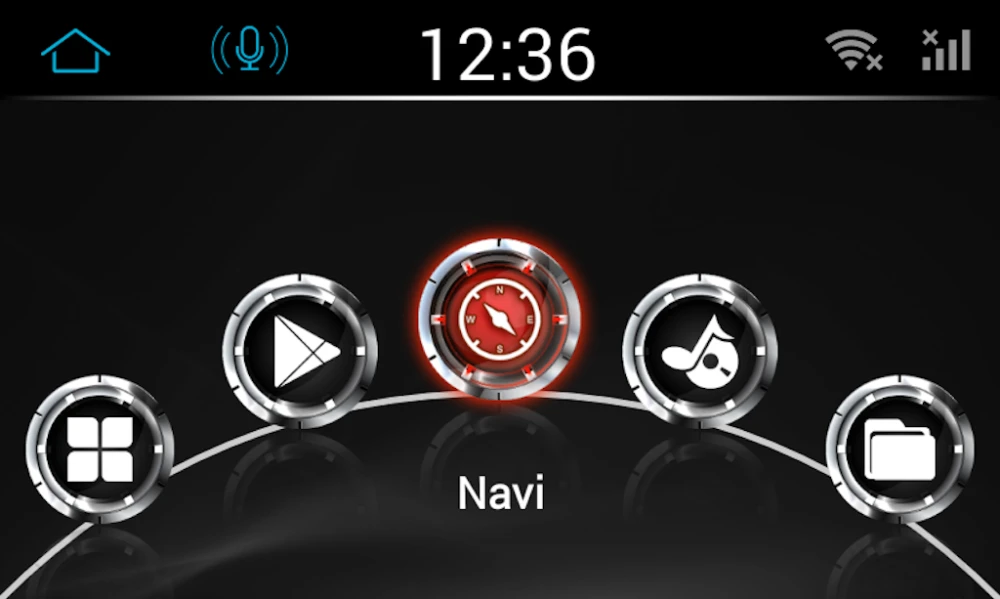
Task: Activate the voice microphone control
Action: point(249,49)
